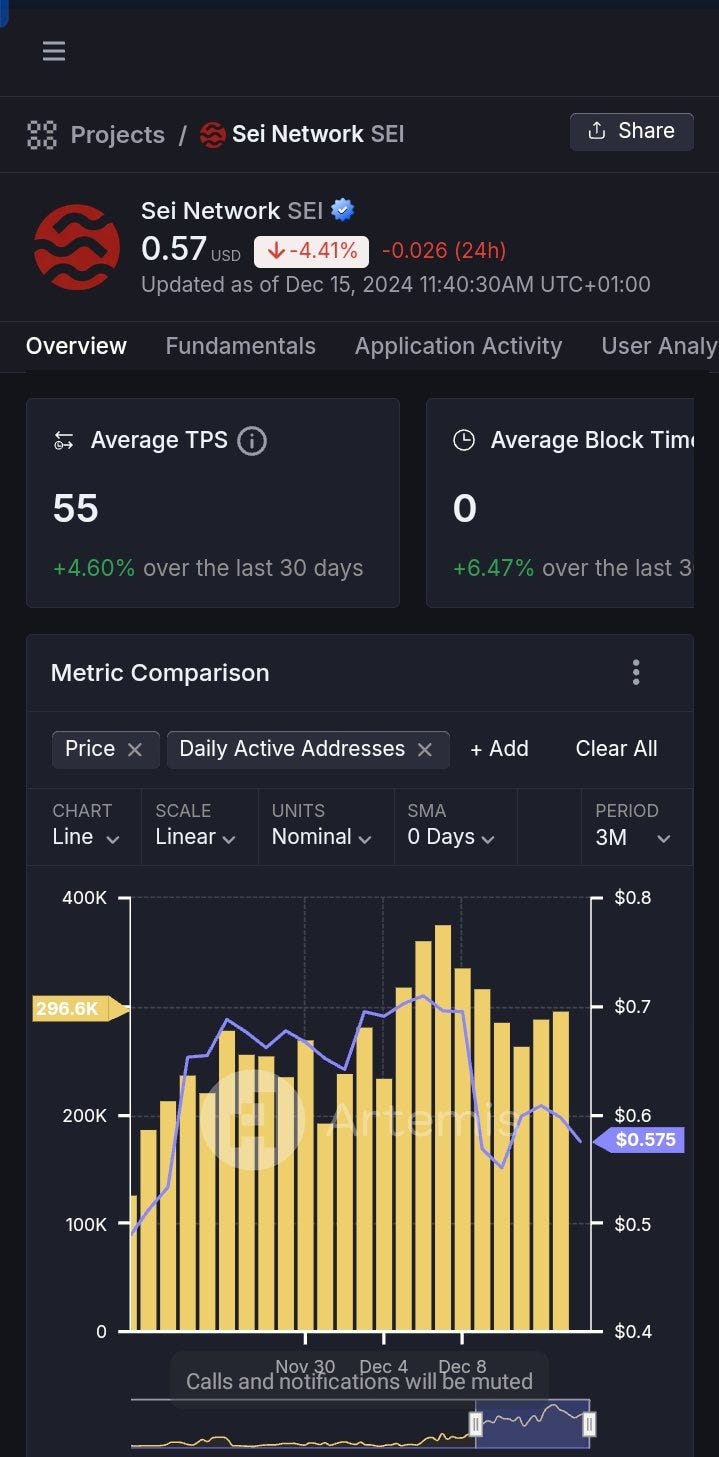Remove Daily Active Addresses chip

(x=425, y=749)
